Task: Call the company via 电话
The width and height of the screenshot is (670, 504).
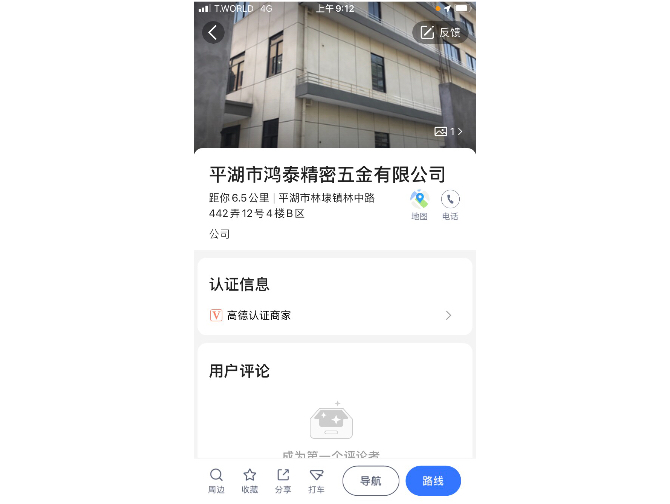Action: pyautogui.click(x=450, y=203)
